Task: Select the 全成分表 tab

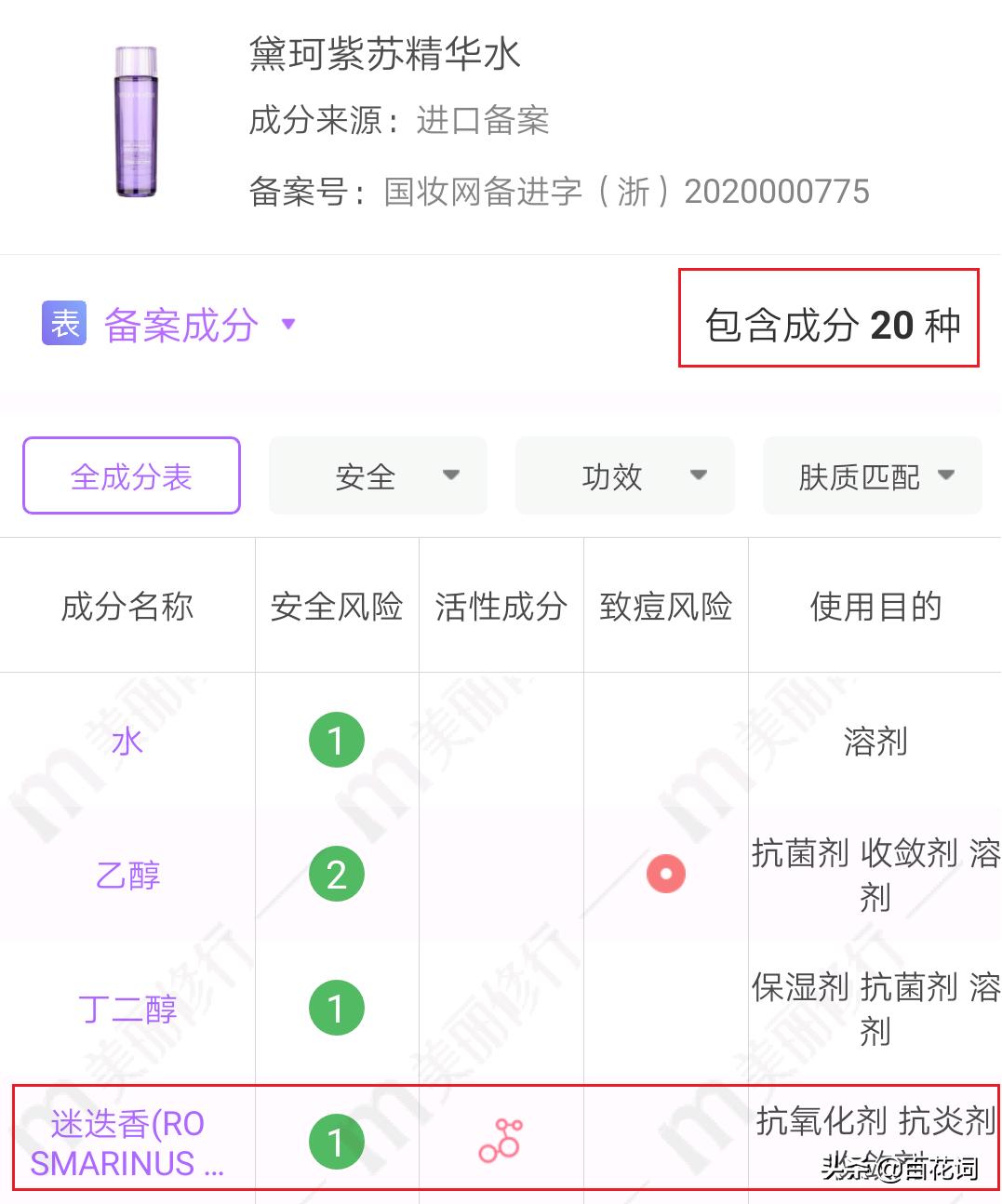Action: 131,476
